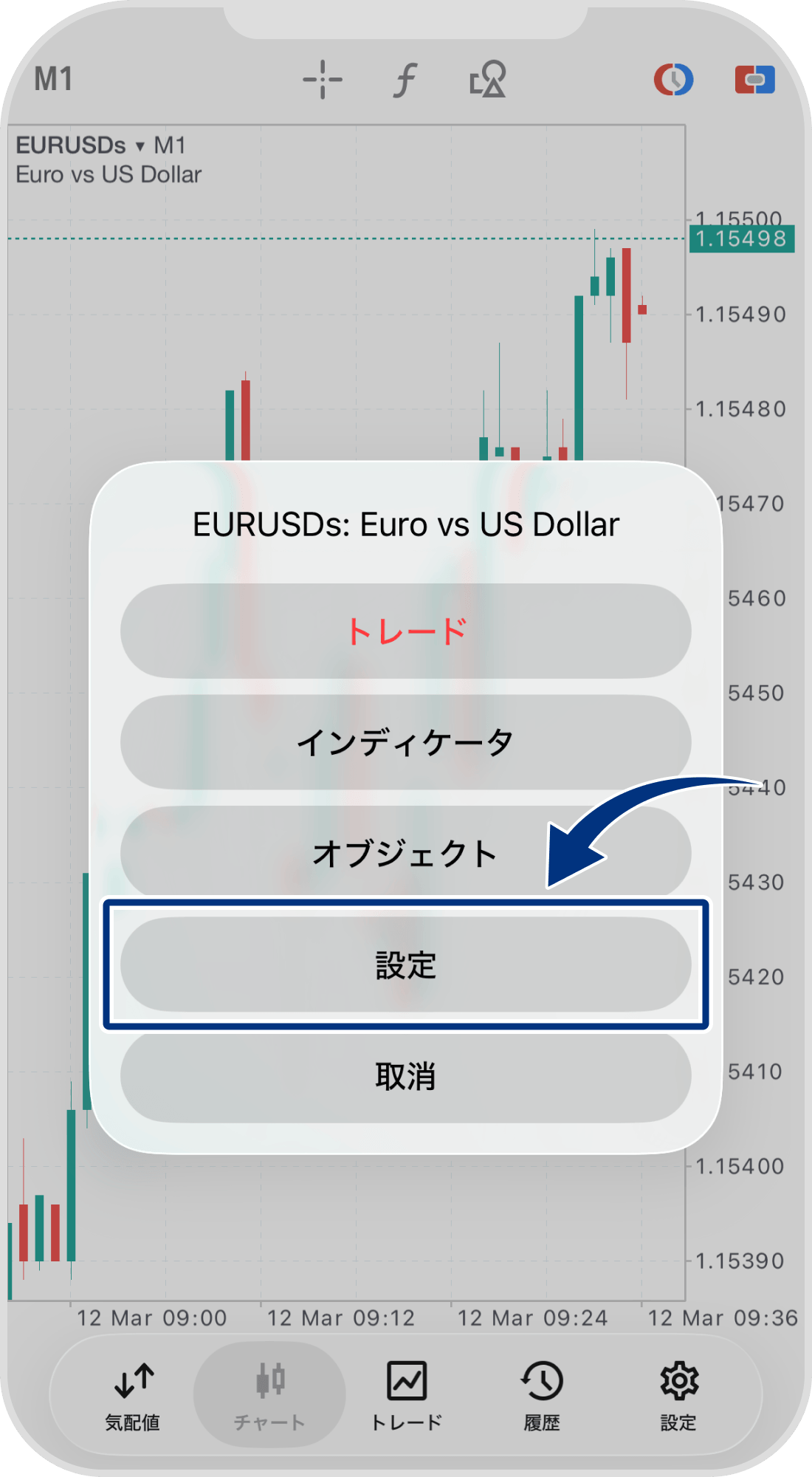Viewport: 812px width, 1477px height.
Task: Open the 履歴 history tab
Action: click(542, 1394)
